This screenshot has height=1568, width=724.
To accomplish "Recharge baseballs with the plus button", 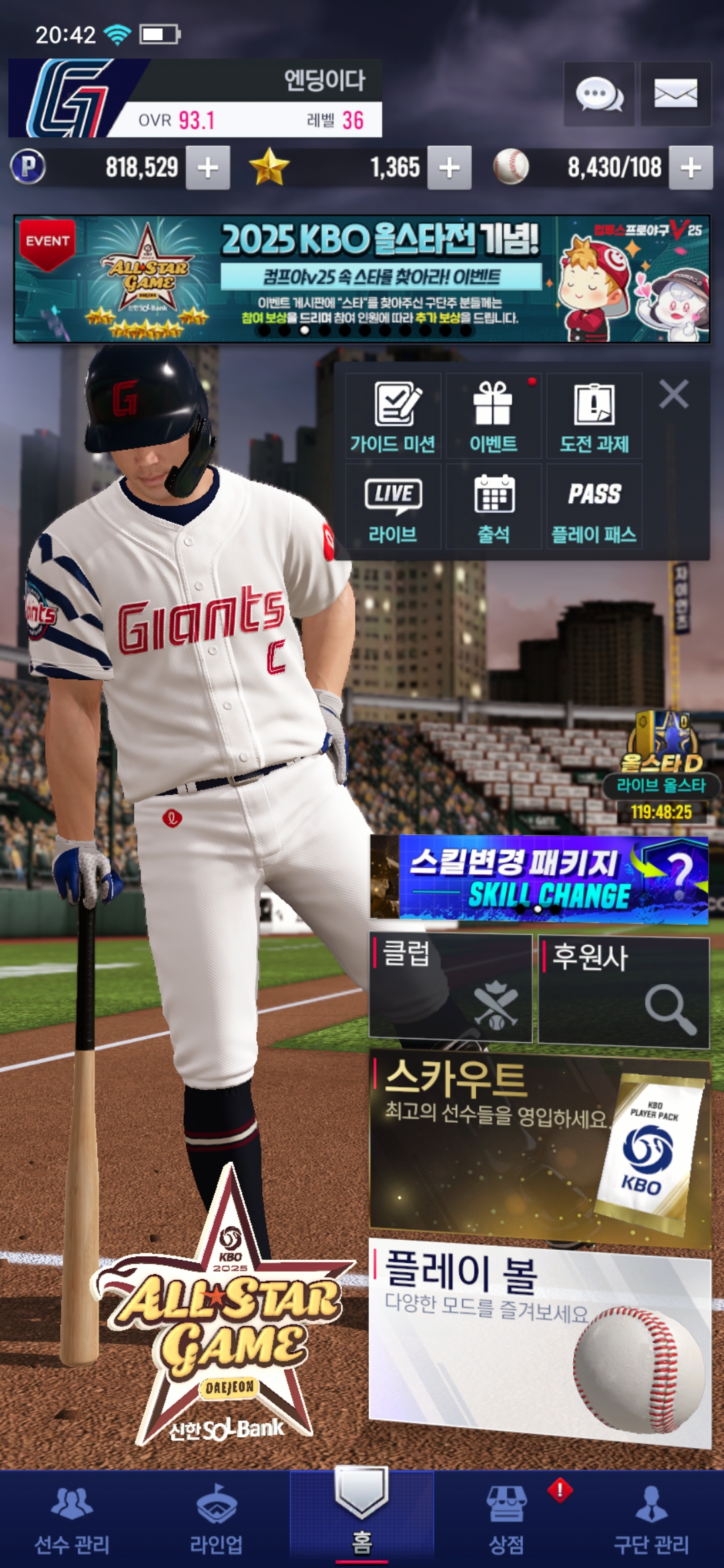I will coord(691,168).
